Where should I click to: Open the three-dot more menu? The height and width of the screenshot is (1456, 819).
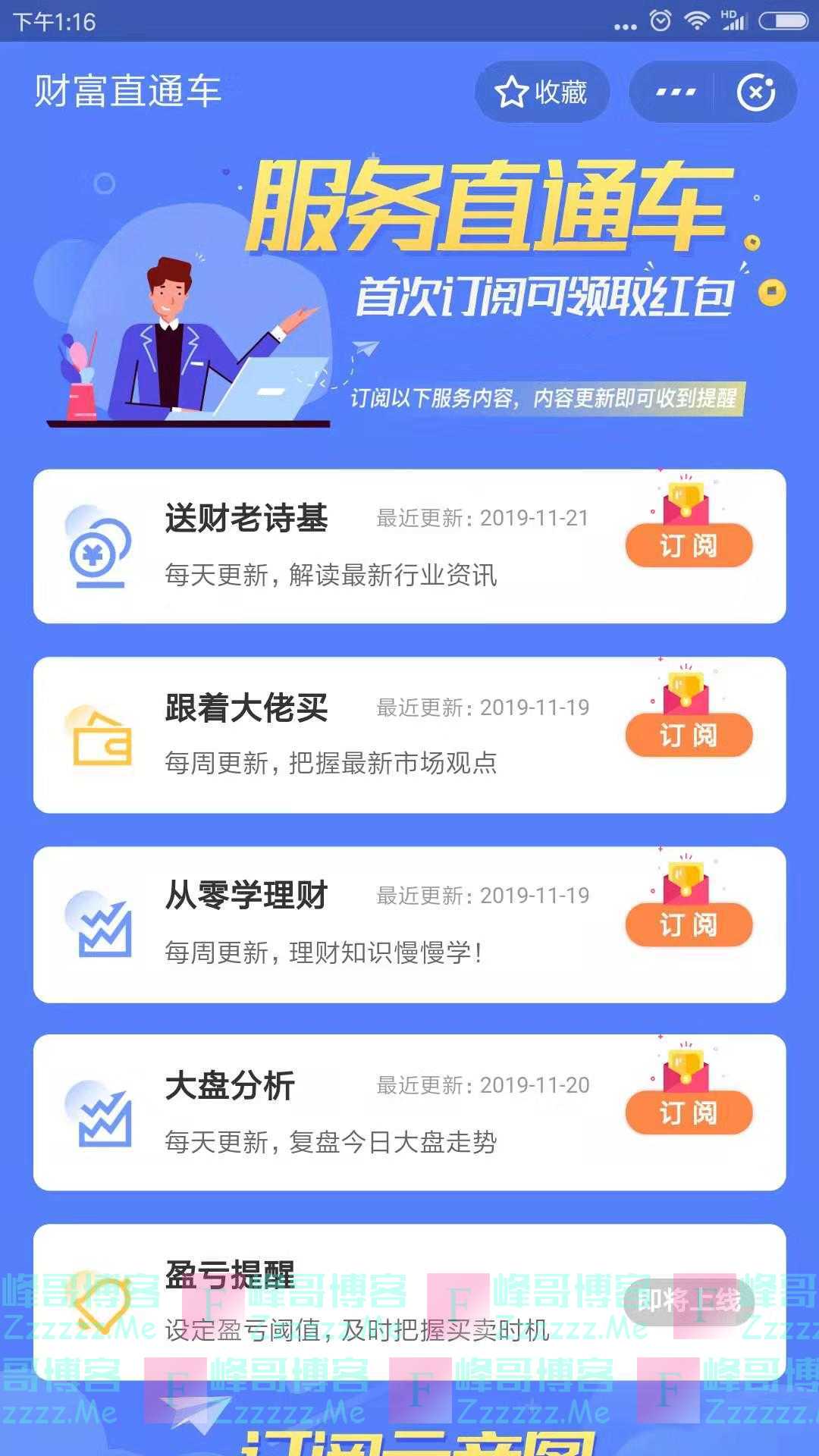[674, 92]
